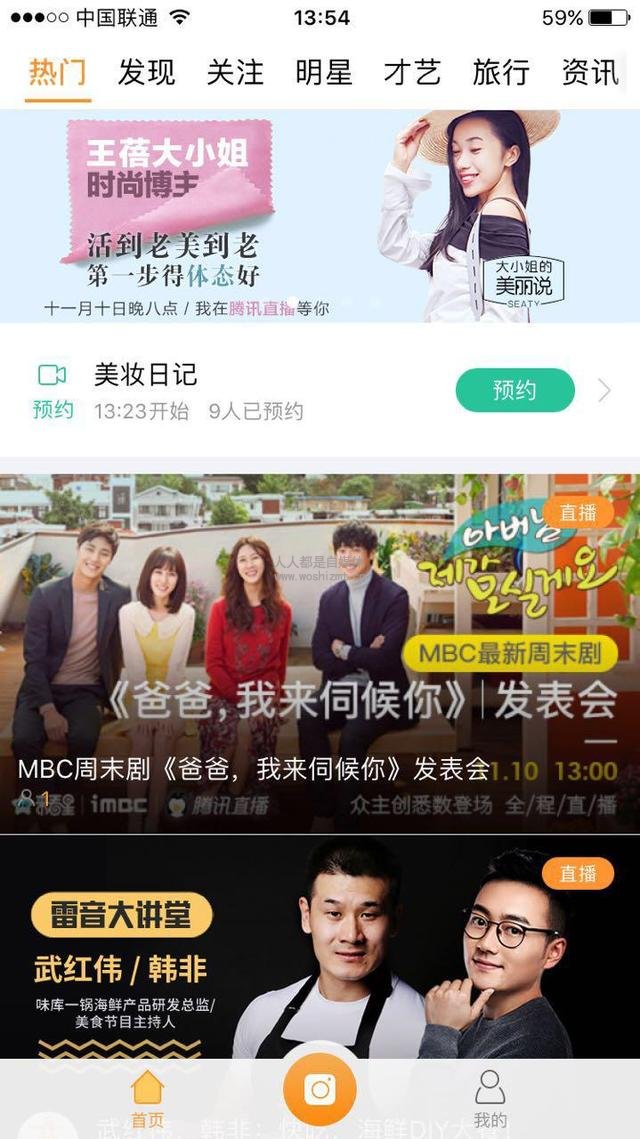The height and width of the screenshot is (1139, 640).
Task: Open the 明星 tab
Action: coord(324,73)
